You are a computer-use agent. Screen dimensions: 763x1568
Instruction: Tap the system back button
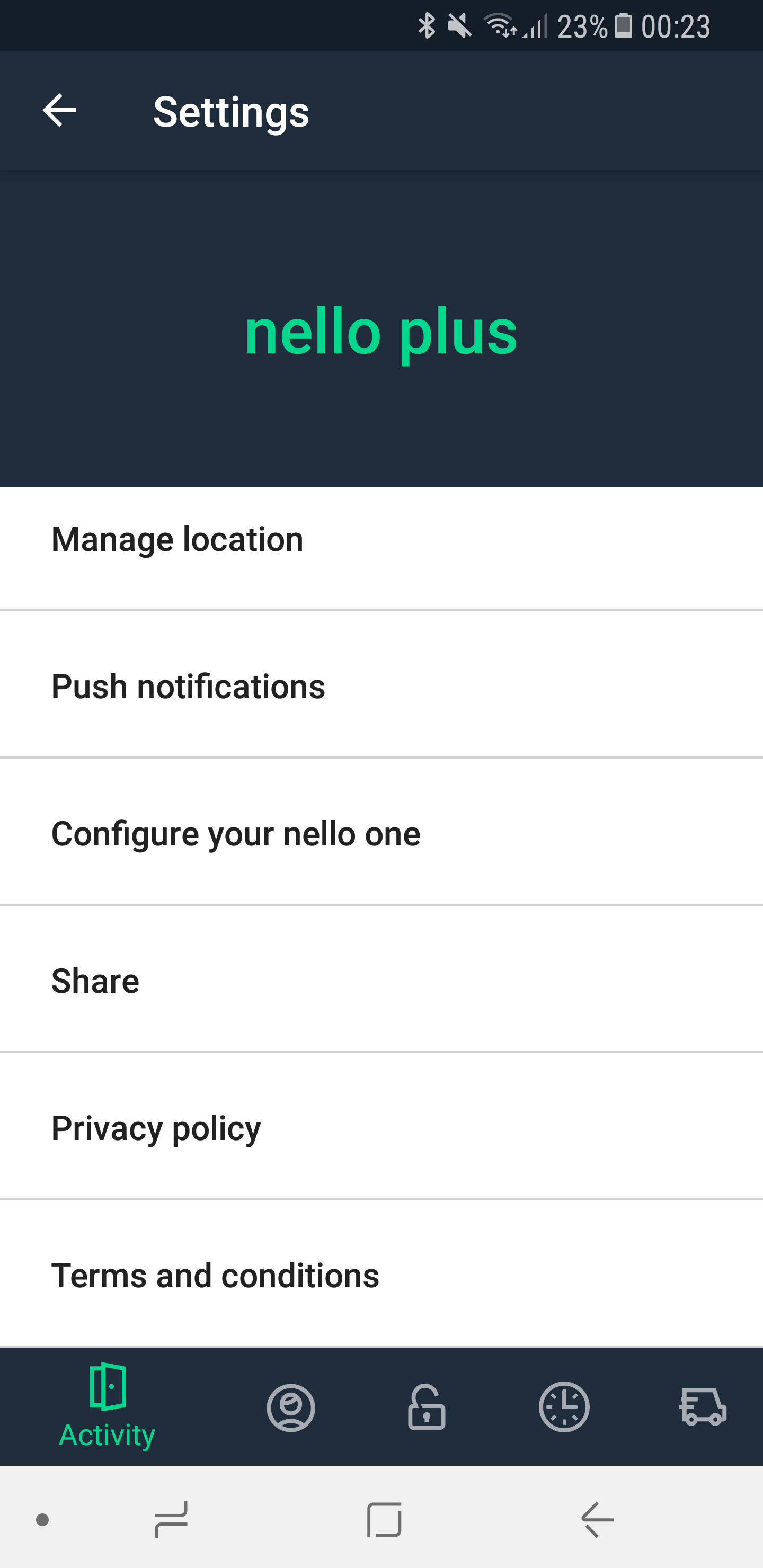[x=597, y=1520]
